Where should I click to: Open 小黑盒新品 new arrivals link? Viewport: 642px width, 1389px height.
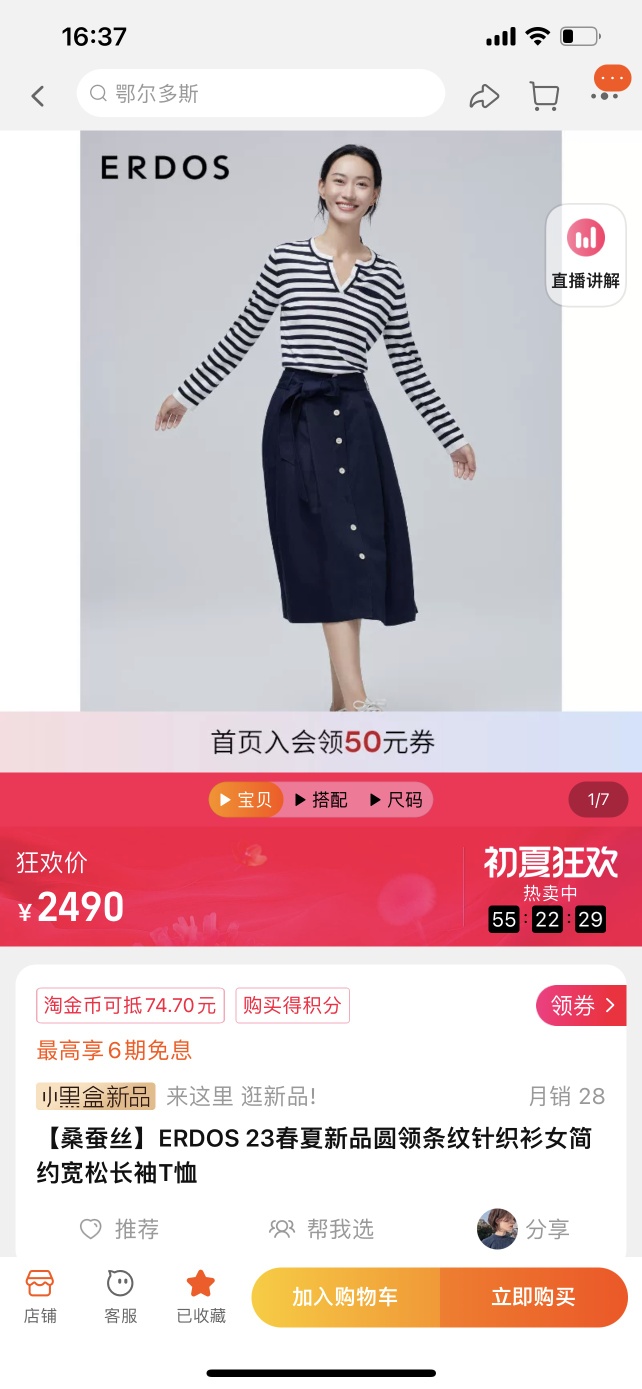pyautogui.click(x=96, y=1096)
